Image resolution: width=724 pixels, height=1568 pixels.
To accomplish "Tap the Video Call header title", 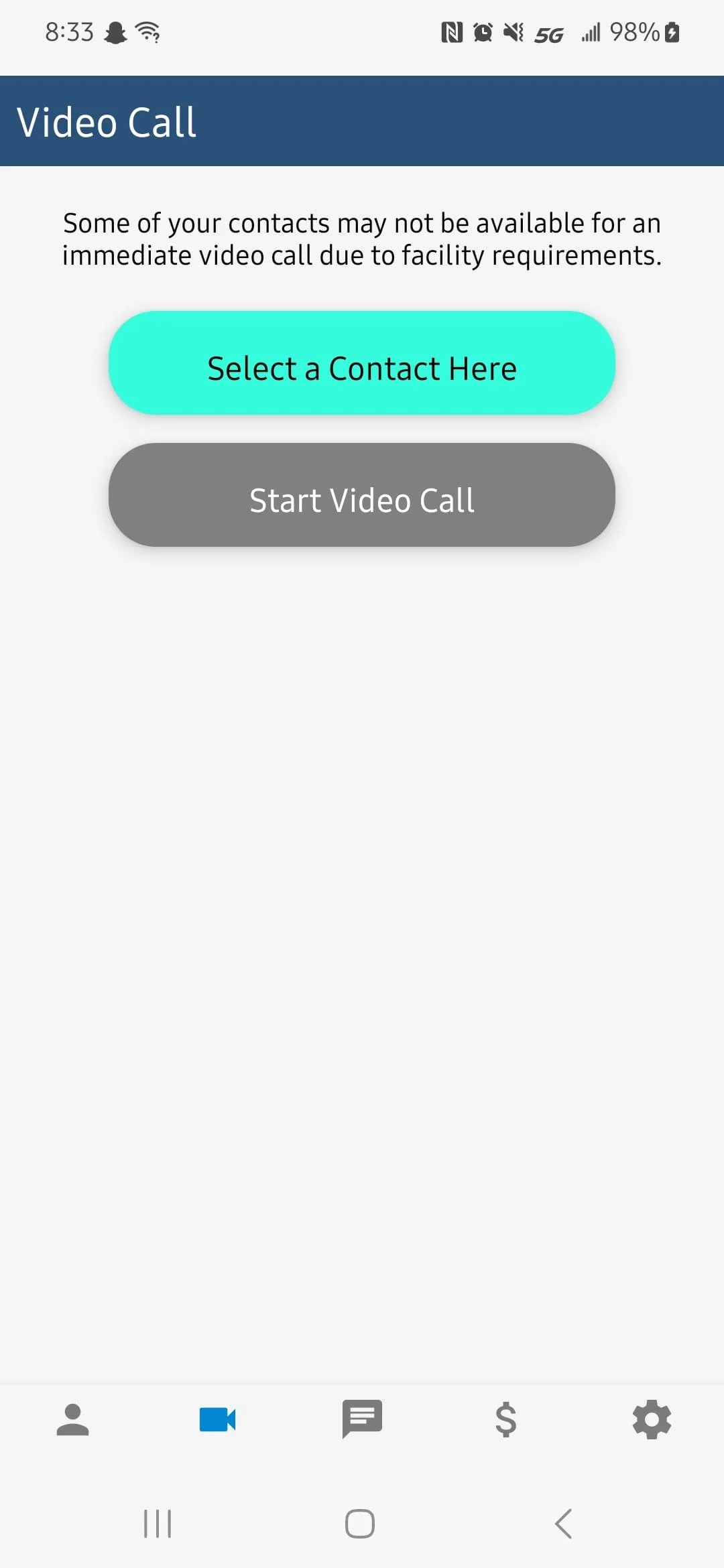I will pyautogui.click(x=106, y=121).
